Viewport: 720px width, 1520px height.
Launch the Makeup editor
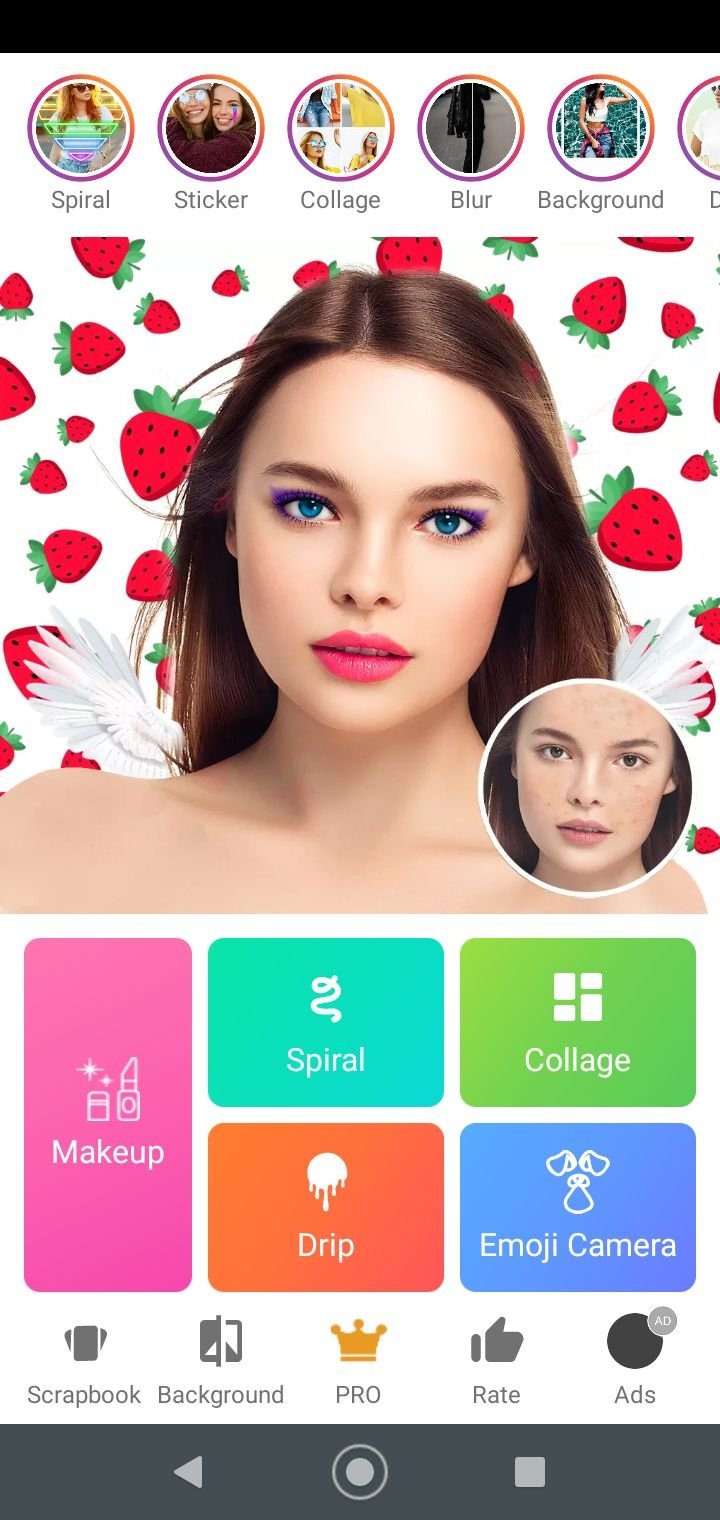(x=108, y=1115)
